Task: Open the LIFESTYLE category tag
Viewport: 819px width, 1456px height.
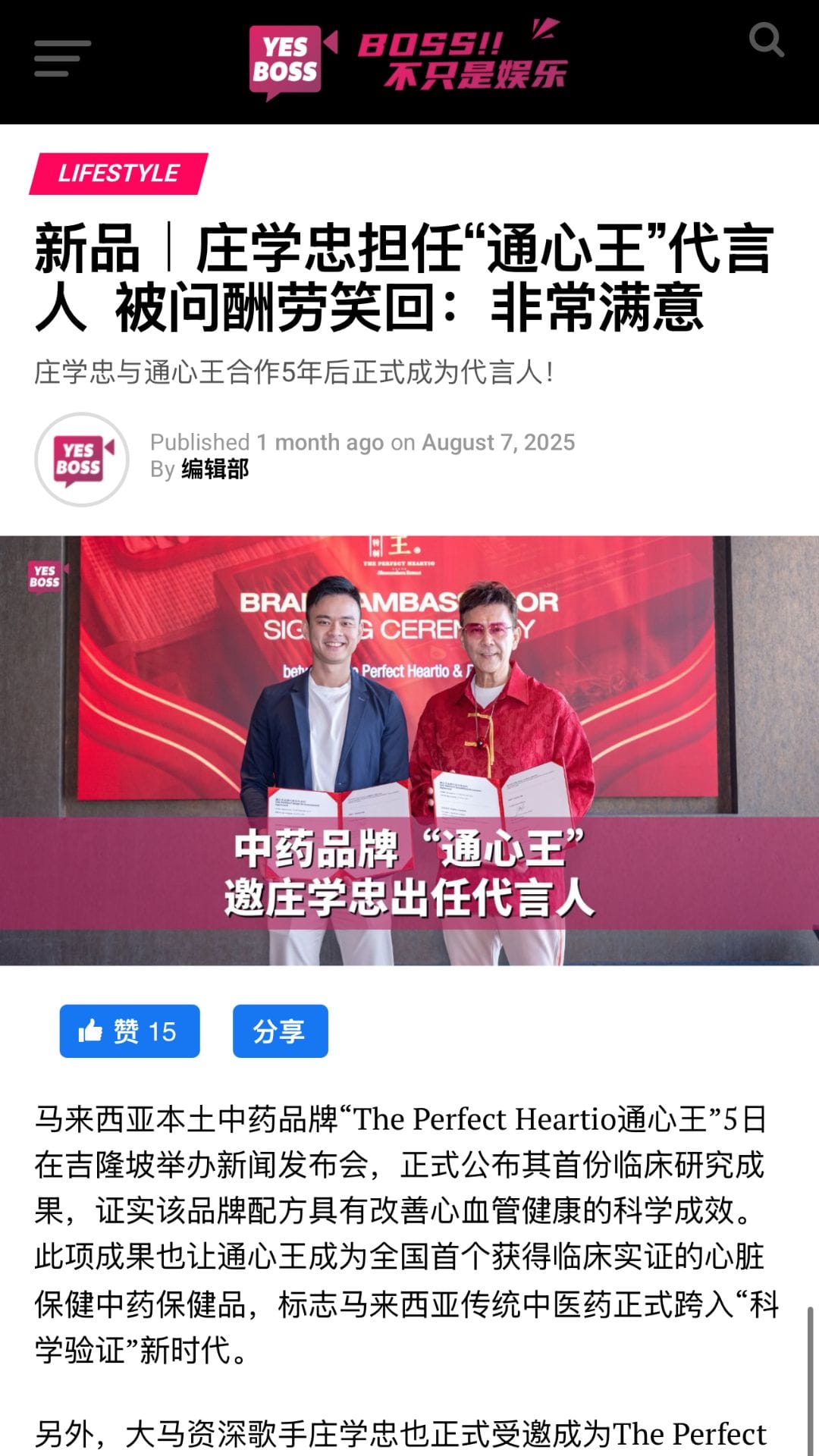Action: coord(118,174)
